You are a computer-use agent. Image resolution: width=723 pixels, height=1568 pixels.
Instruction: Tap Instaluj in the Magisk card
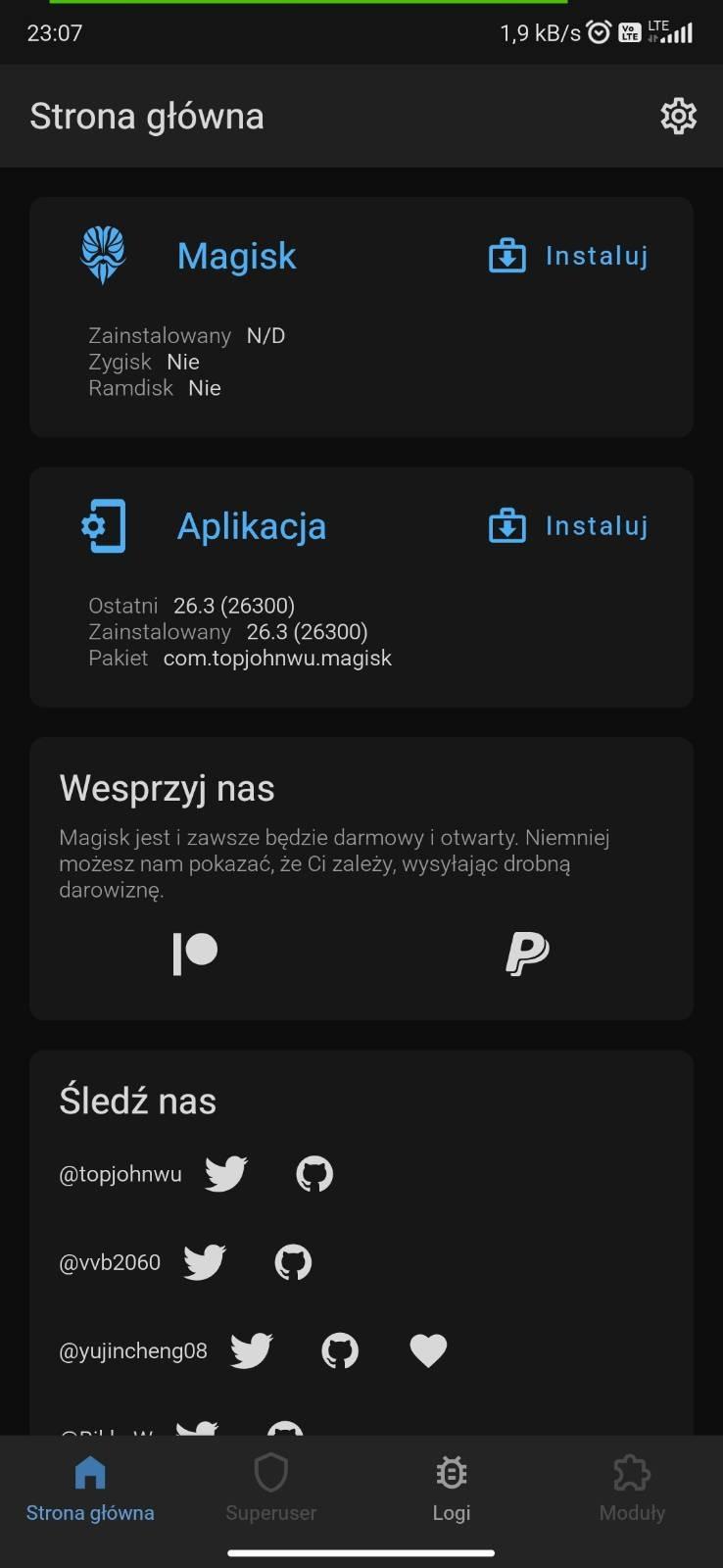(568, 257)
